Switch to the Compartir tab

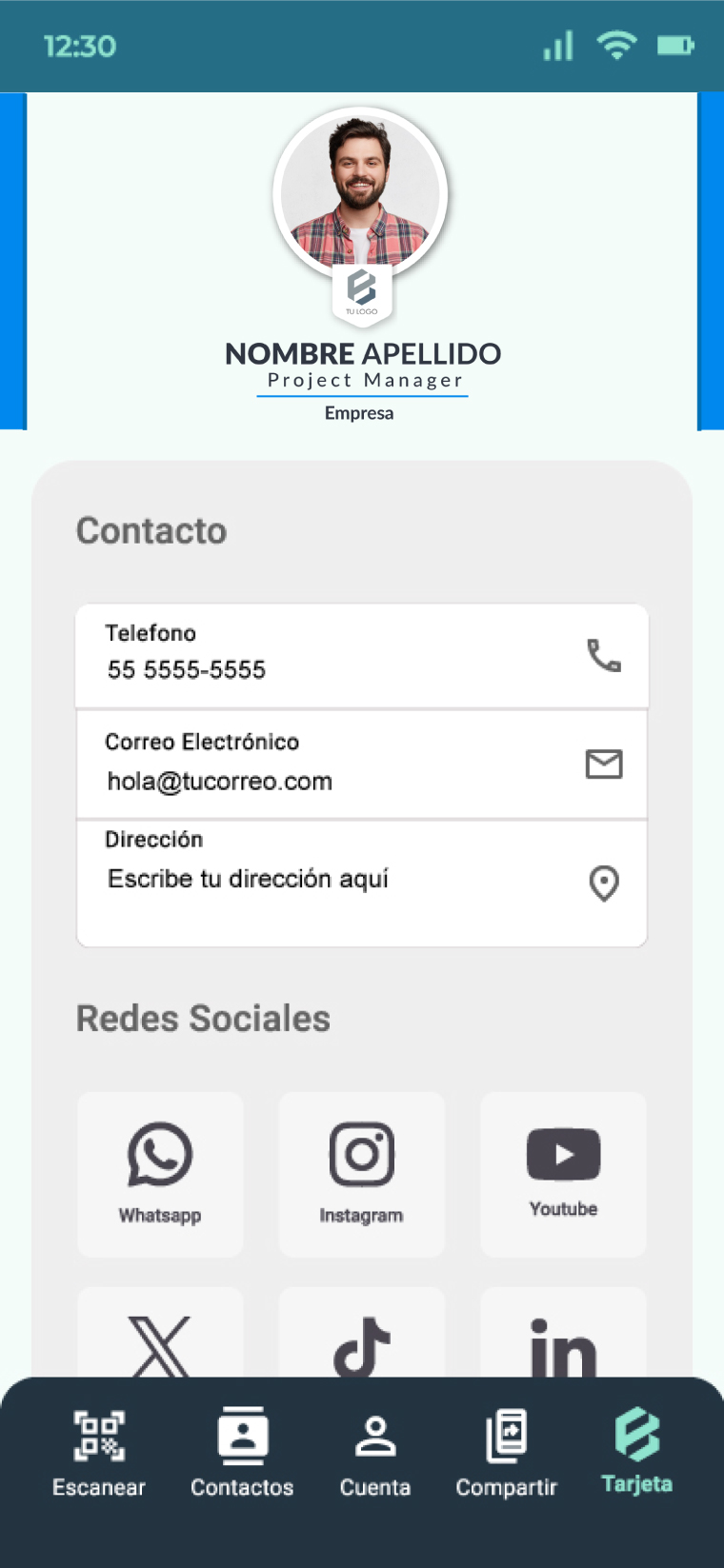click(506, 1454)
